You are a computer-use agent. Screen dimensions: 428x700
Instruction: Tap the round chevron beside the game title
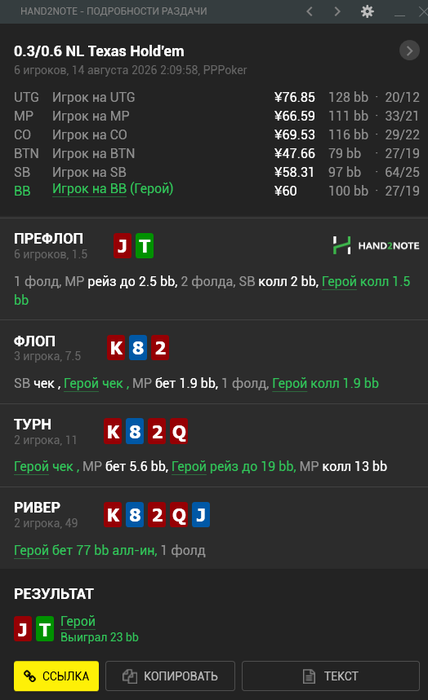tap(409, 50)
